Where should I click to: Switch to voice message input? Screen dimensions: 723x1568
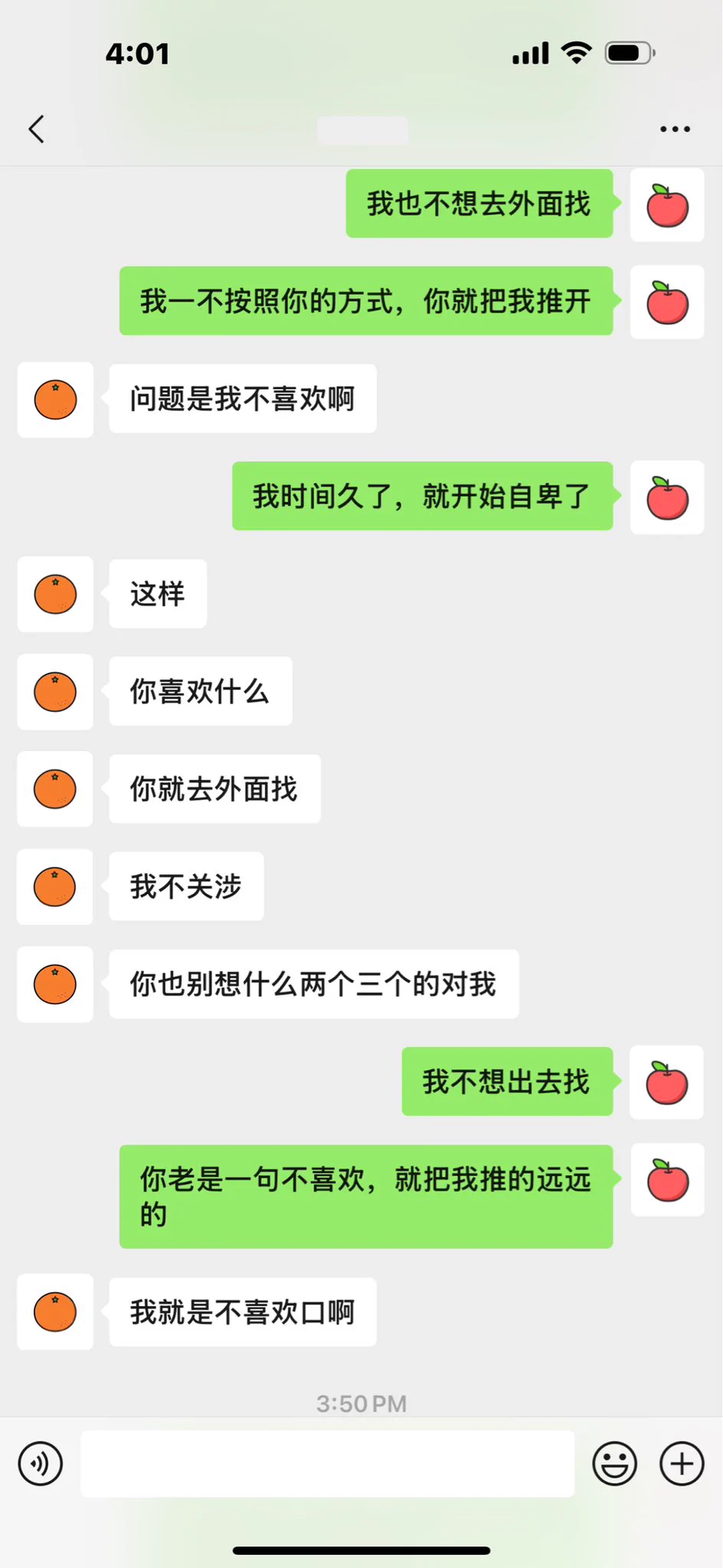(40, 1463)
